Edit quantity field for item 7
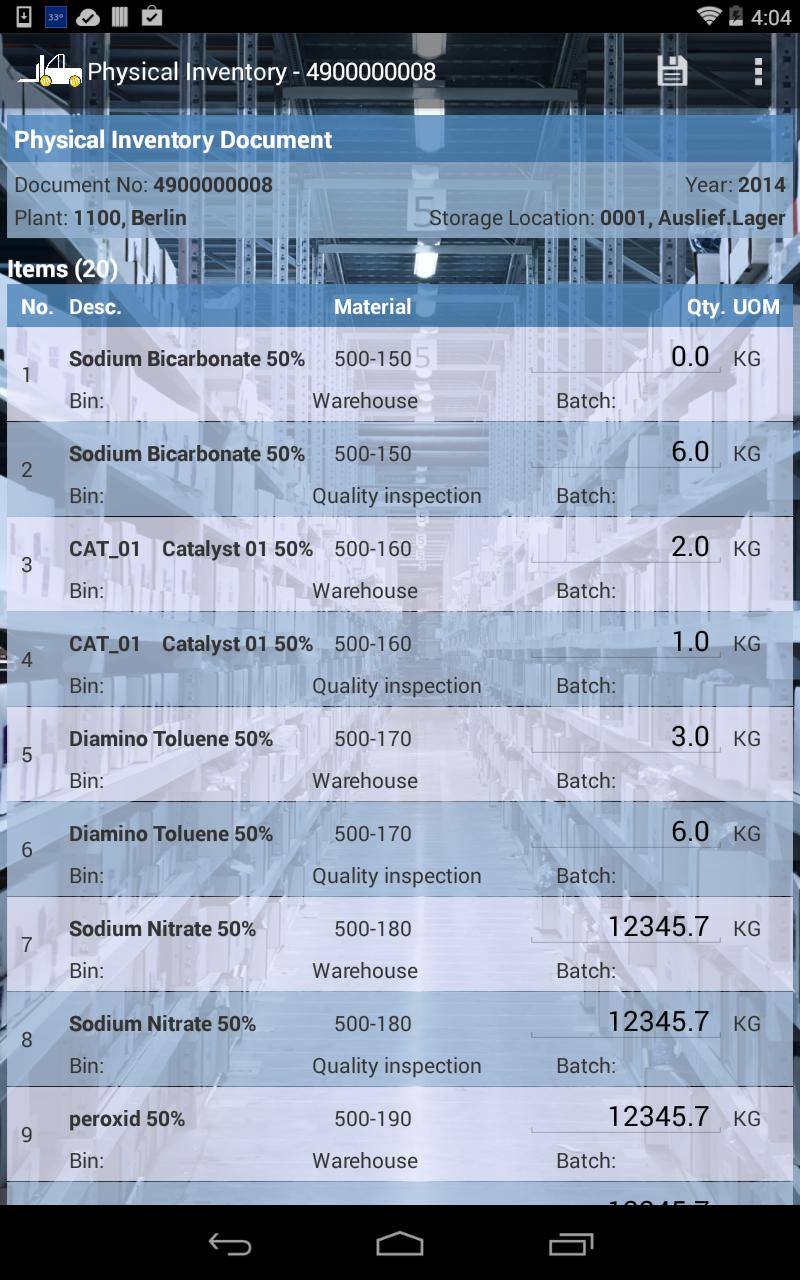 pyautogui.click(x=626, y=928)
